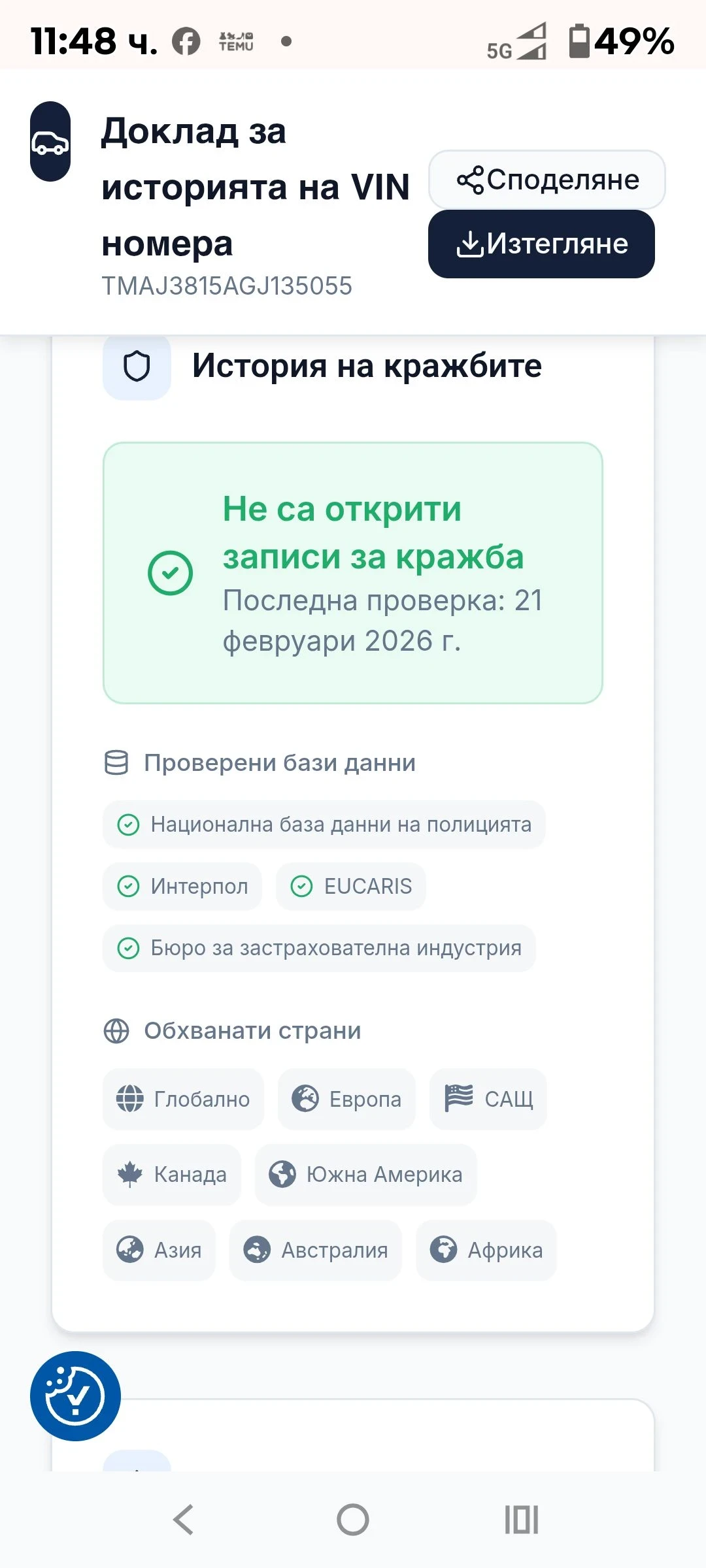Click the globe icon beside Обхванати страни
The image size is (706, 1568).
116,1030
